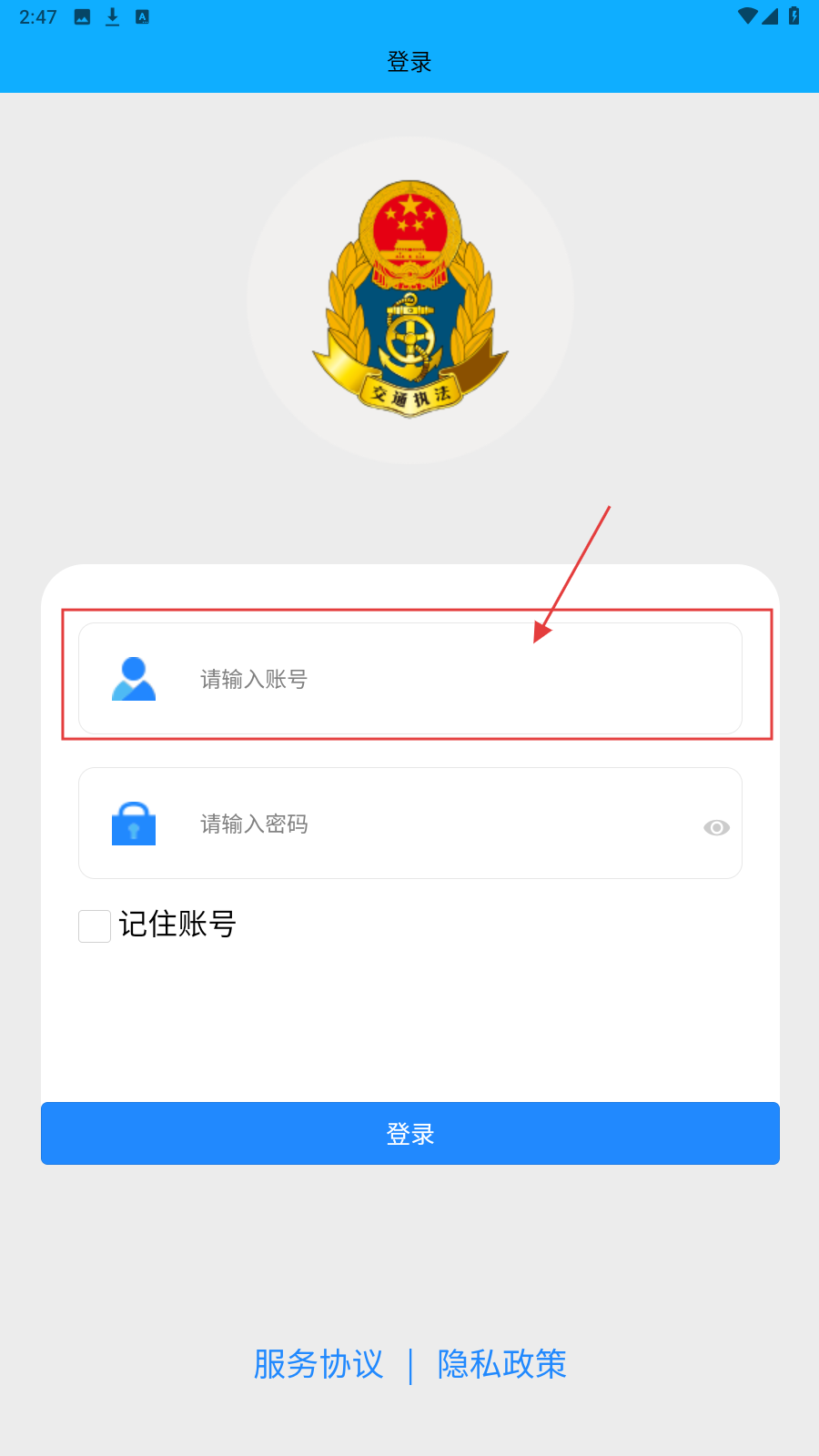Check the 记住账号 checkbox

[95, 925]
